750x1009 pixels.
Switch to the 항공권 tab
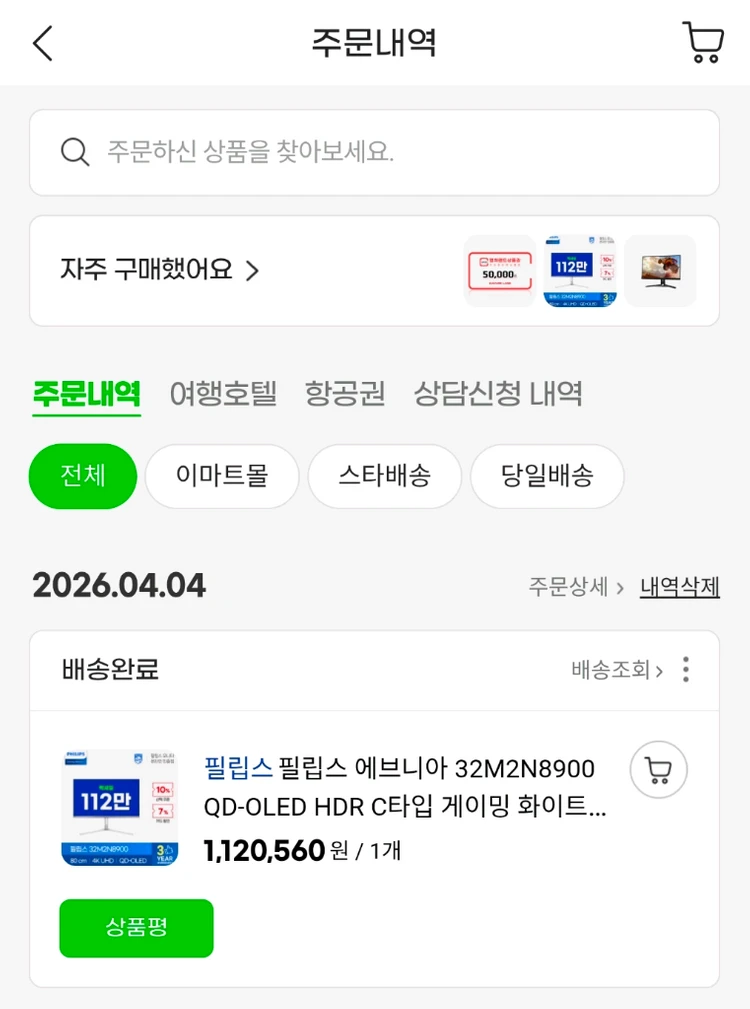point(345,393)
